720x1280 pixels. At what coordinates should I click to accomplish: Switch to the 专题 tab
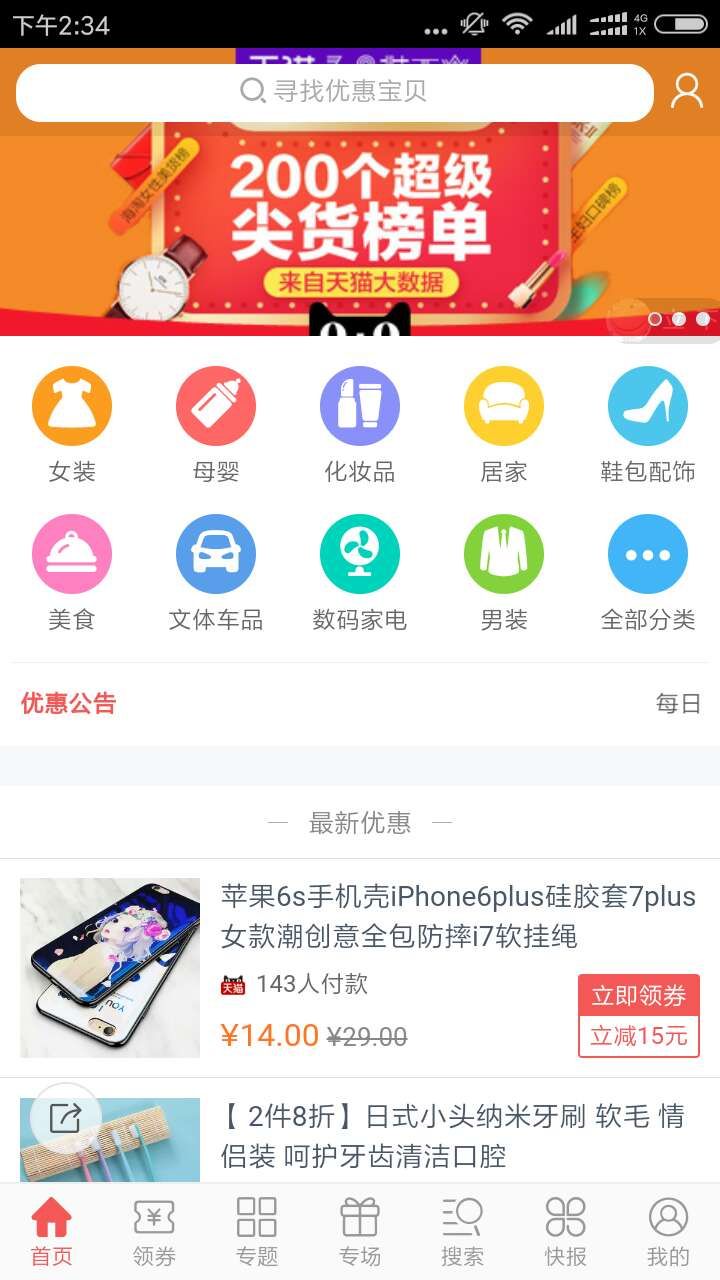tap(257, 1232)
